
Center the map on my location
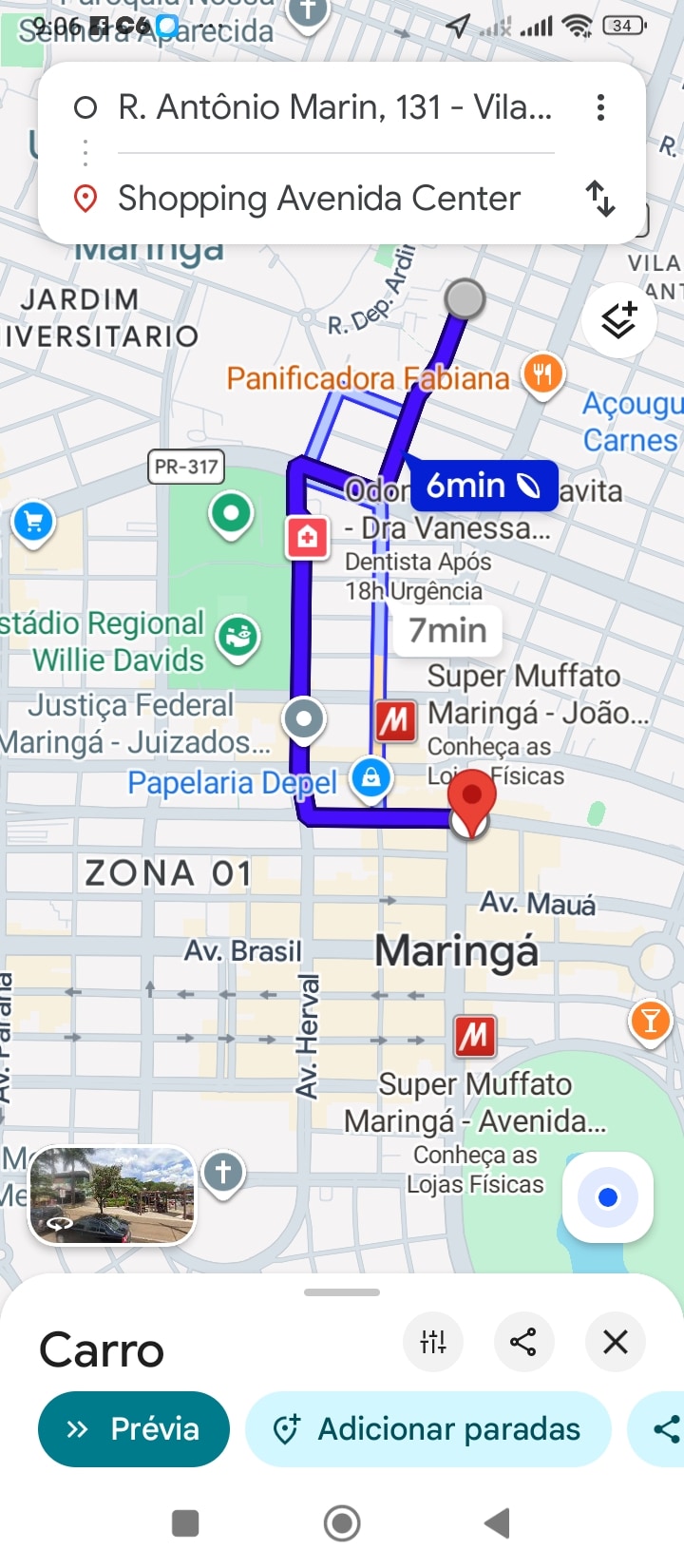click(x=608, y=1197)
